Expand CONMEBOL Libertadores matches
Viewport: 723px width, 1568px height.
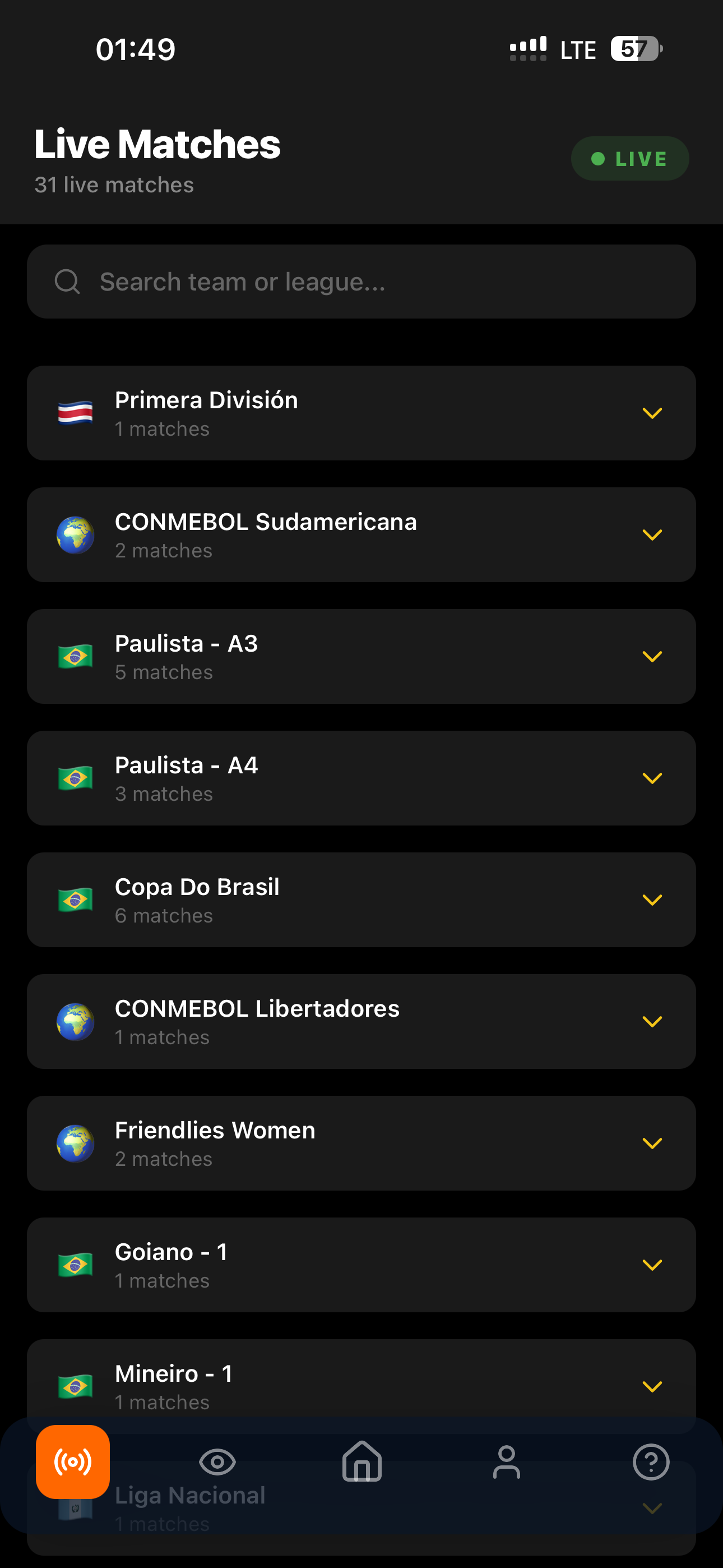pos(652,1022)
